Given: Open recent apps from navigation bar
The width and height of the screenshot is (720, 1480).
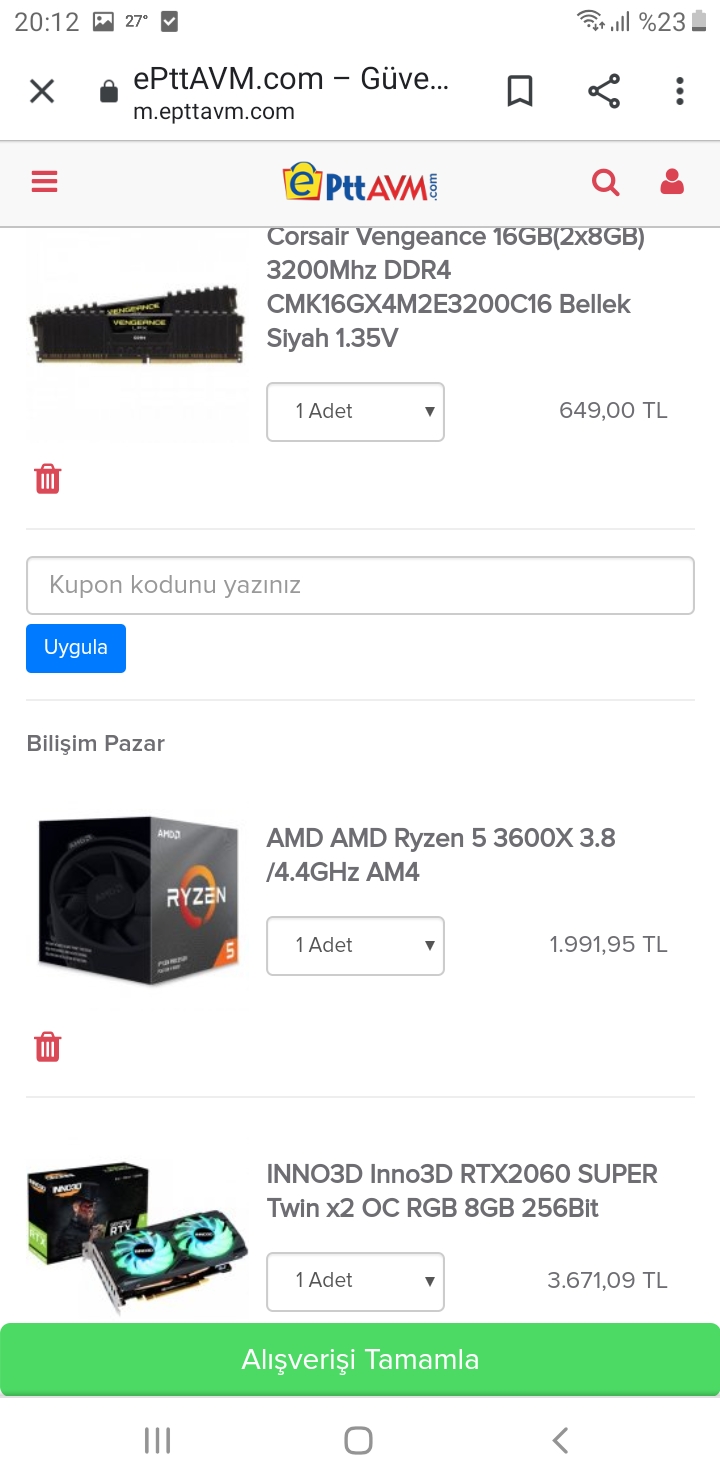Looking at the screenshot, I should [158, 1440].
